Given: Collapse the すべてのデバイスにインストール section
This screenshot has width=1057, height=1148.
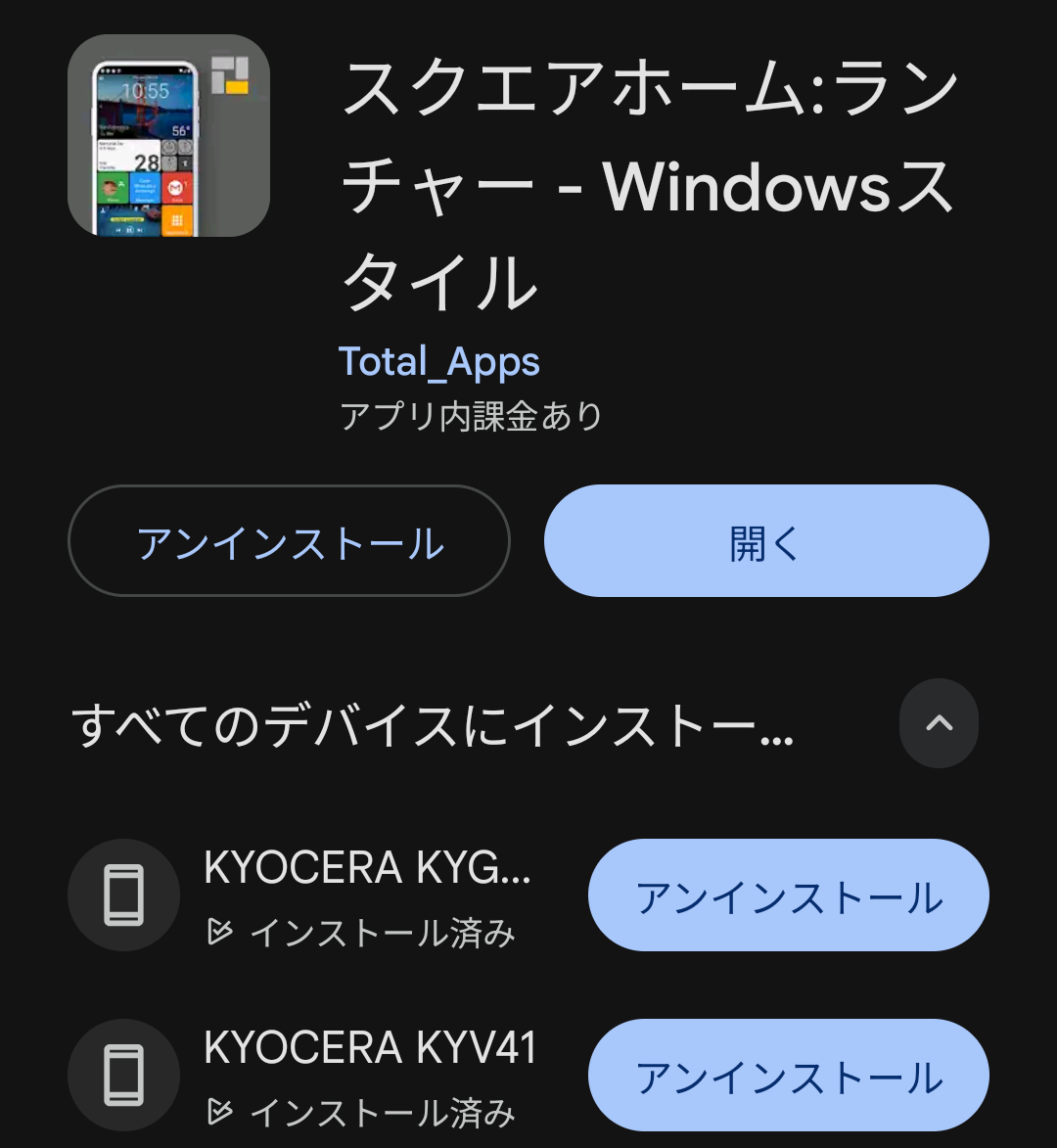Looking at the screenshot, I should pyautogui.click(x=938, y=723).
